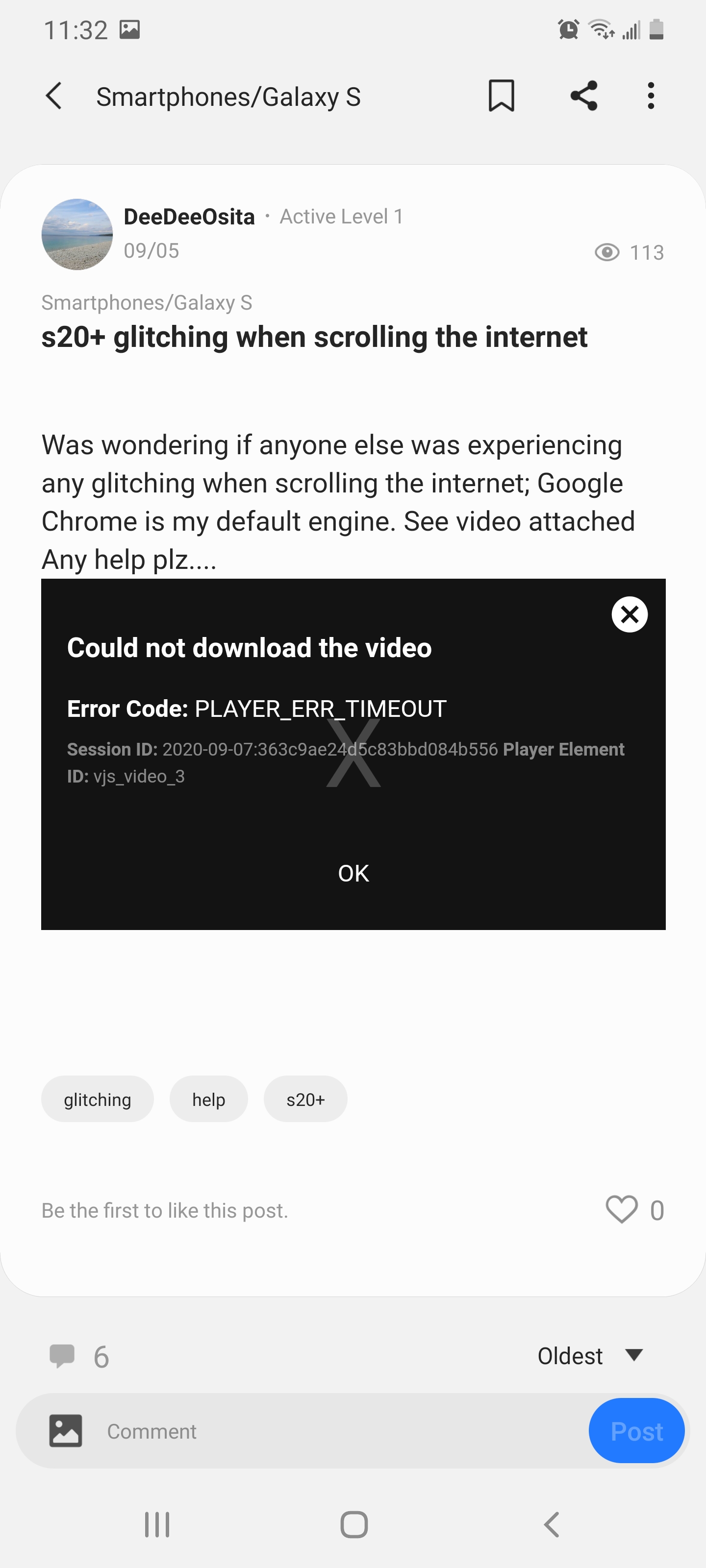
Task: Like this post with the heart
Action: pos(621,1210)
